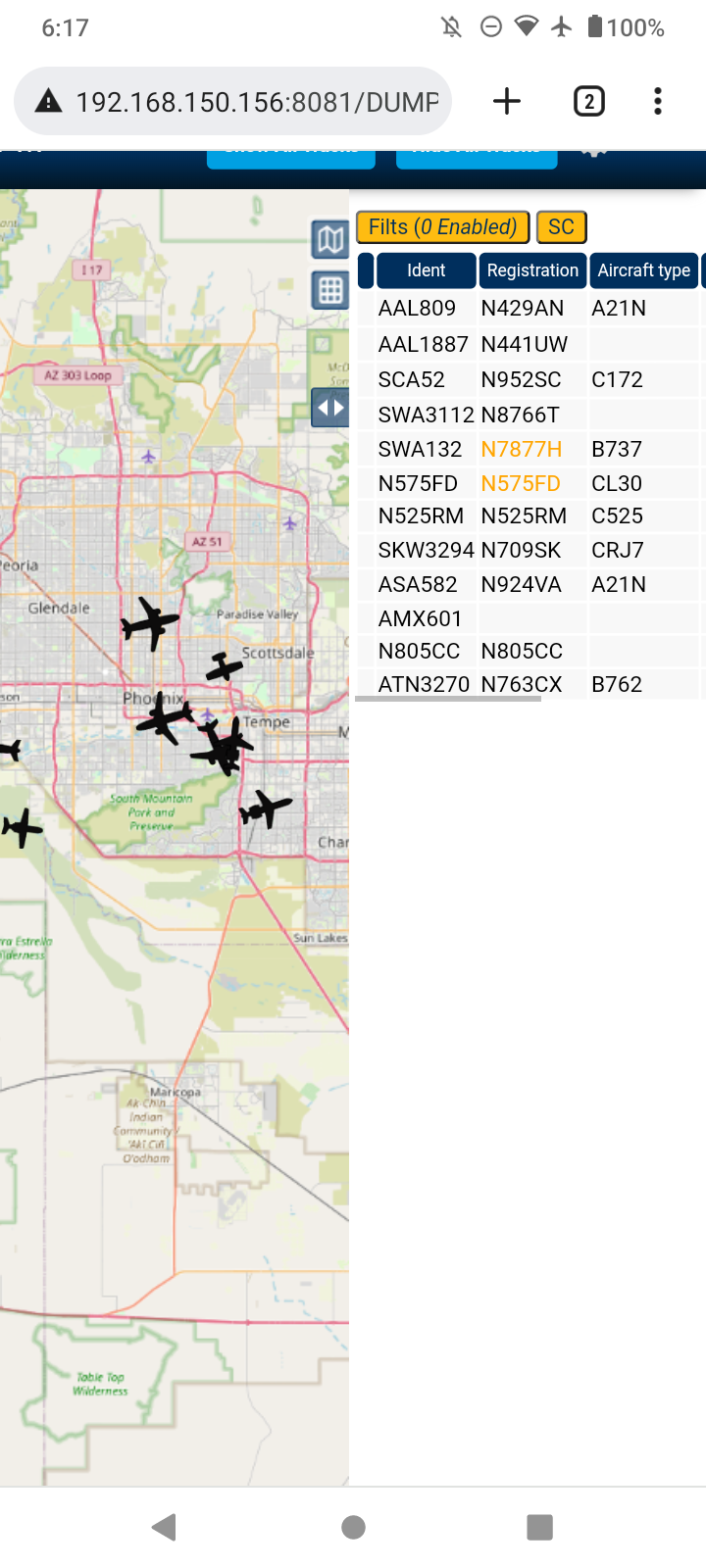Tap the SC button
Image resolution: width=706 pixels, height=1568 pixels.
coord(562,227)
